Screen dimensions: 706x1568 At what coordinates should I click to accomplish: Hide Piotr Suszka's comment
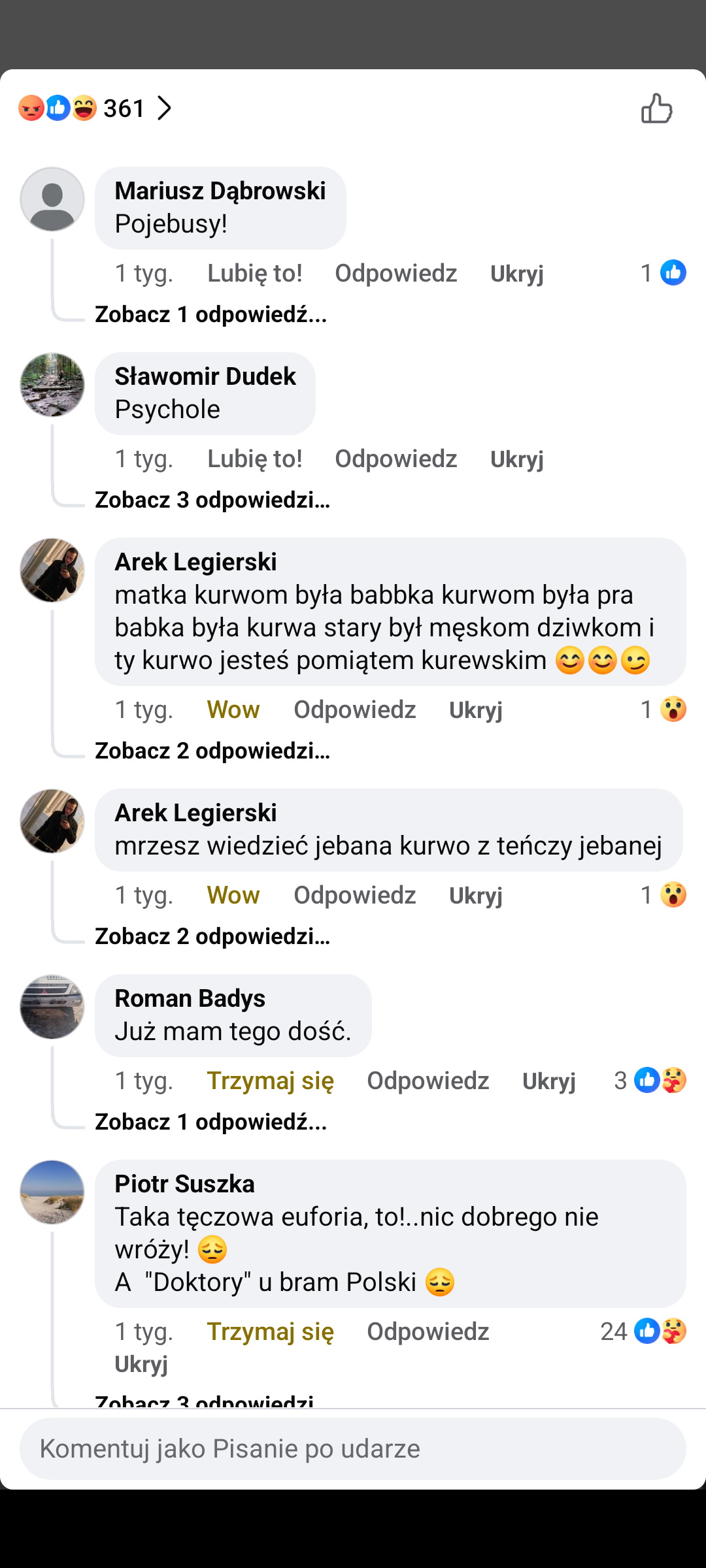[141, 1364]
